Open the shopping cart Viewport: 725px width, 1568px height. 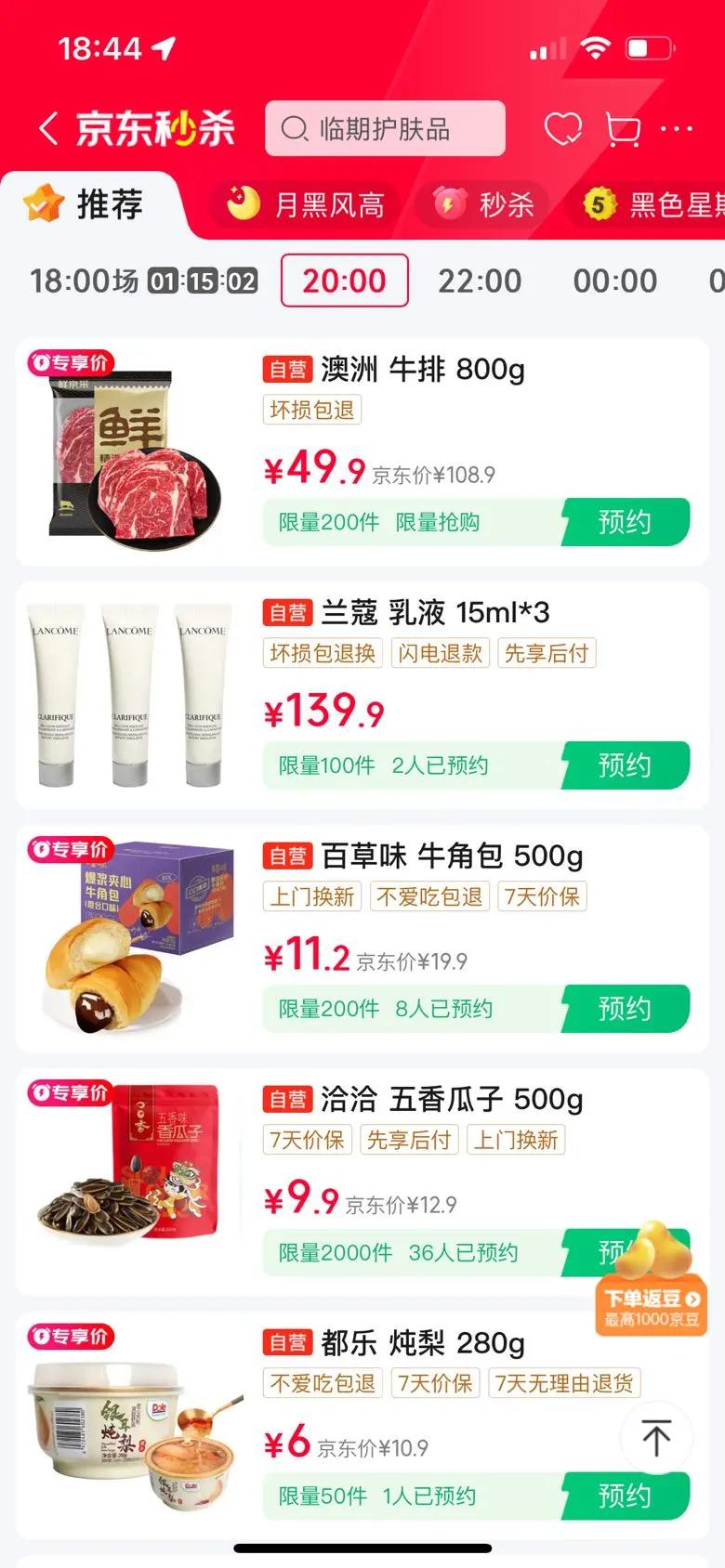622,129
